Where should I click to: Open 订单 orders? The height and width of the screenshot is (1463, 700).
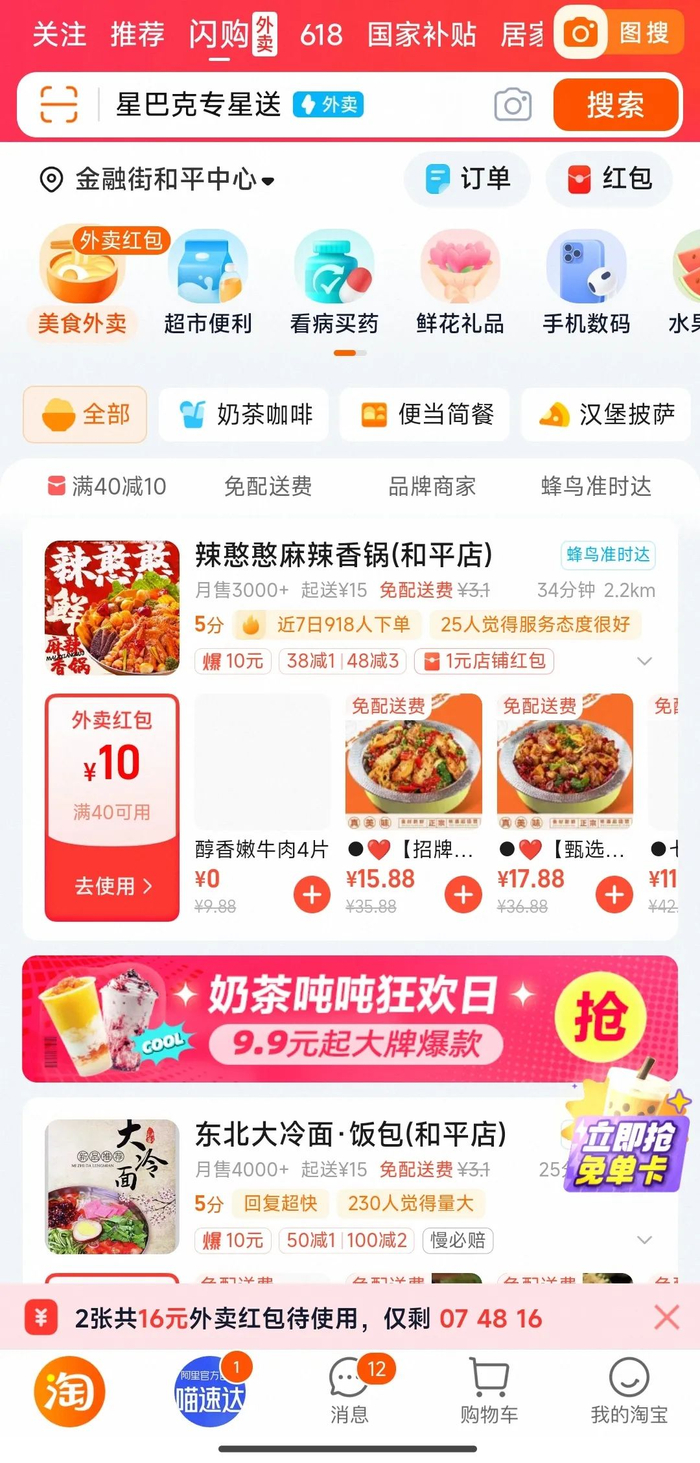[x=468, y=179]
